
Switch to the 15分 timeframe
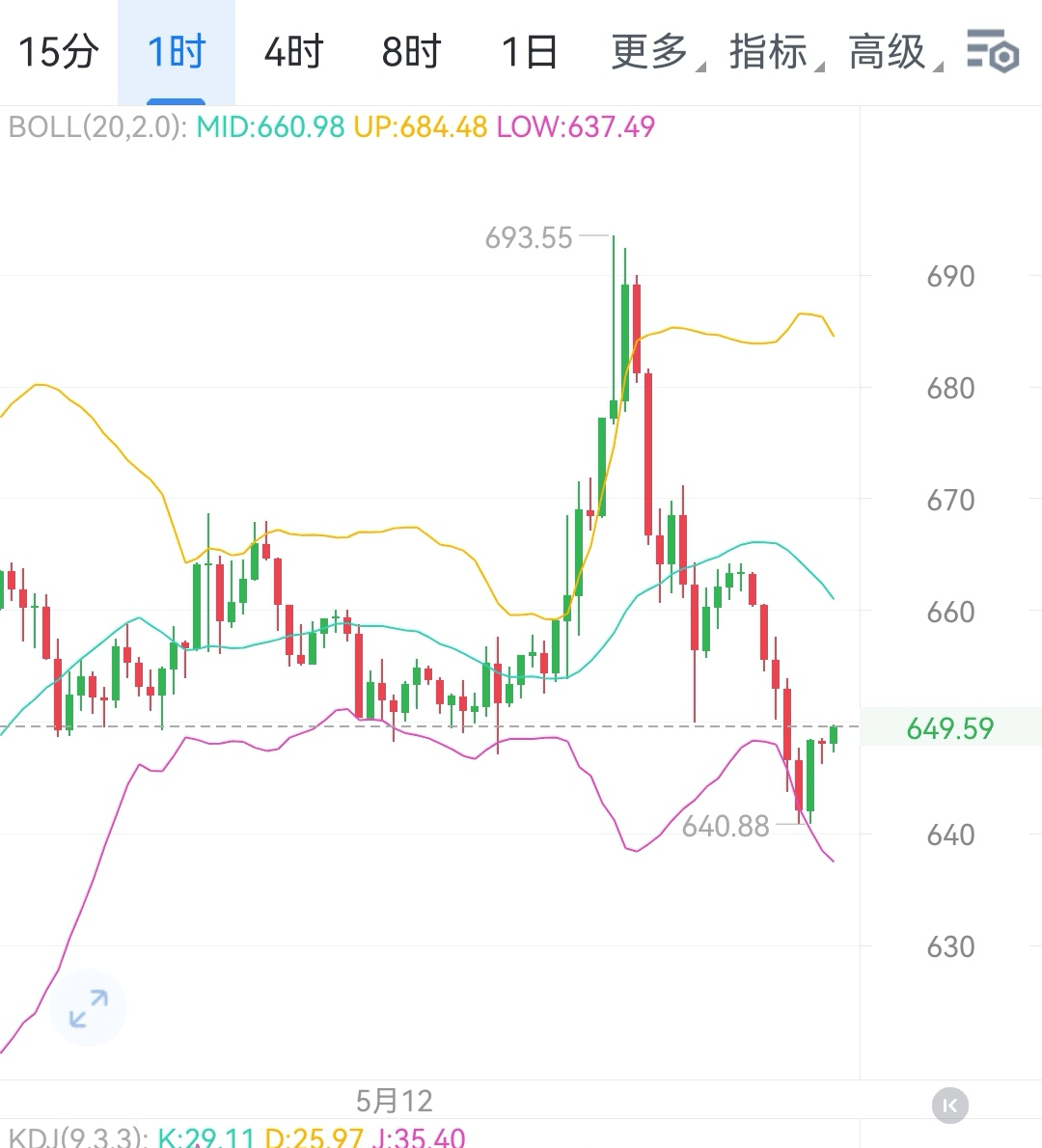59,52
